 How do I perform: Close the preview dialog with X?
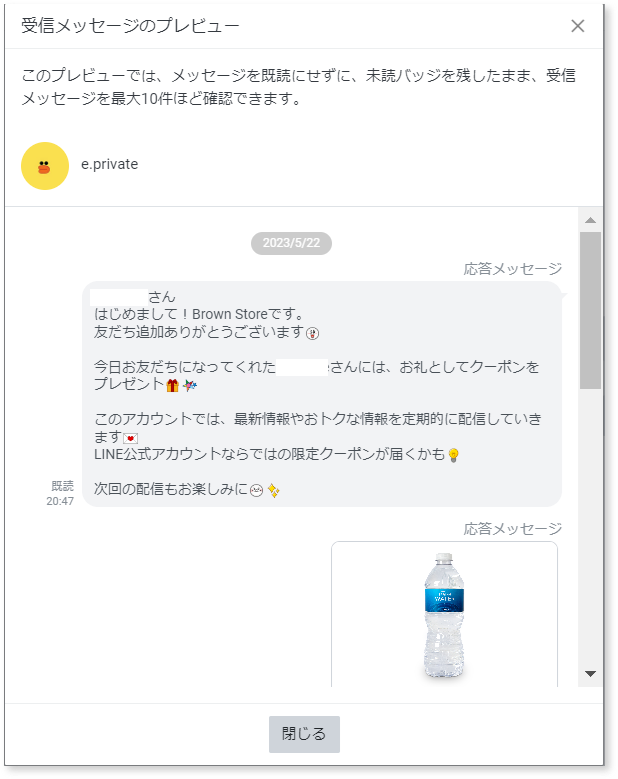tap(577, 26)
